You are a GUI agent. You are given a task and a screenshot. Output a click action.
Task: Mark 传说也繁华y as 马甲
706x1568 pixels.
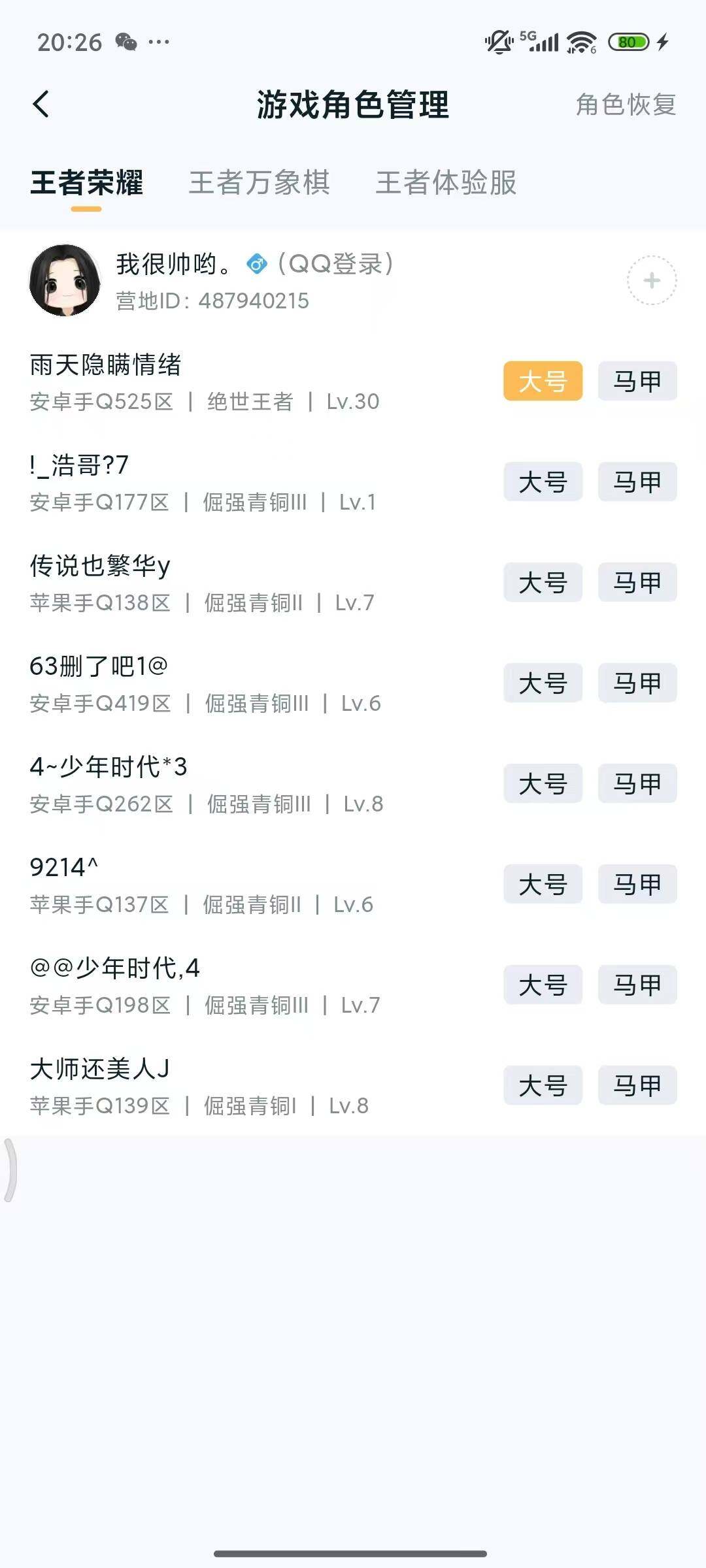637,582
